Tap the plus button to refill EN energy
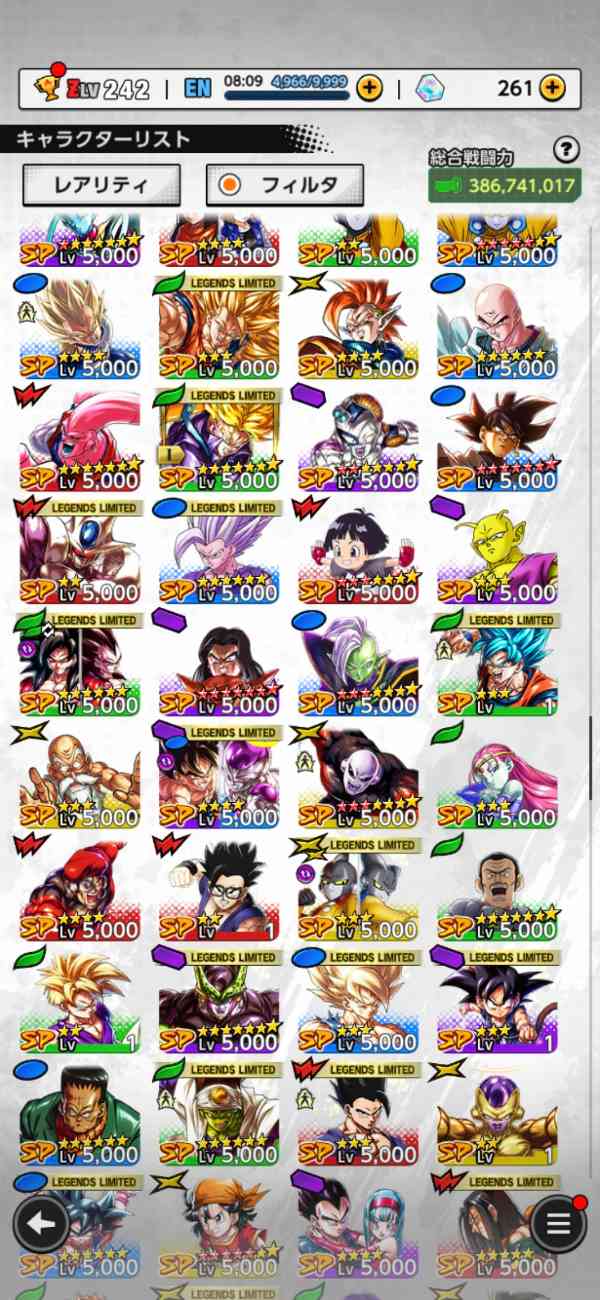 click(x=369, y=89)
